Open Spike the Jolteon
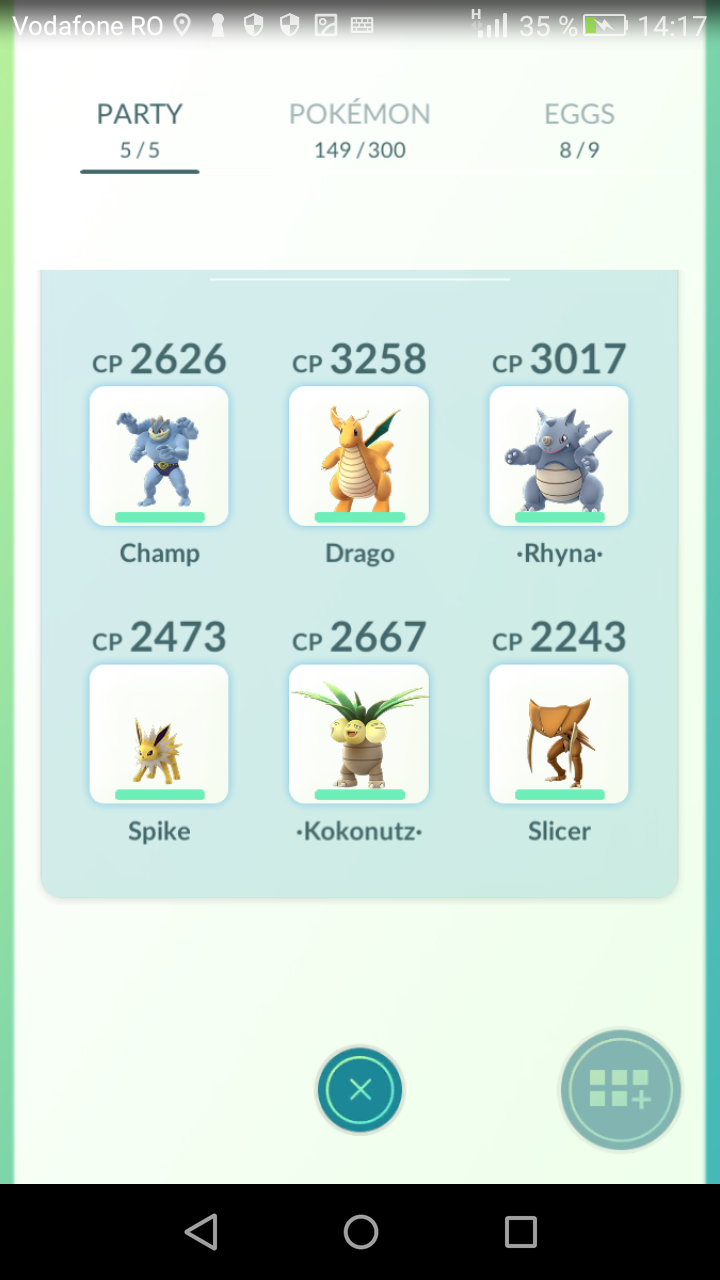The width and height of the screenshot is (720, 1280). pos(159,734)
